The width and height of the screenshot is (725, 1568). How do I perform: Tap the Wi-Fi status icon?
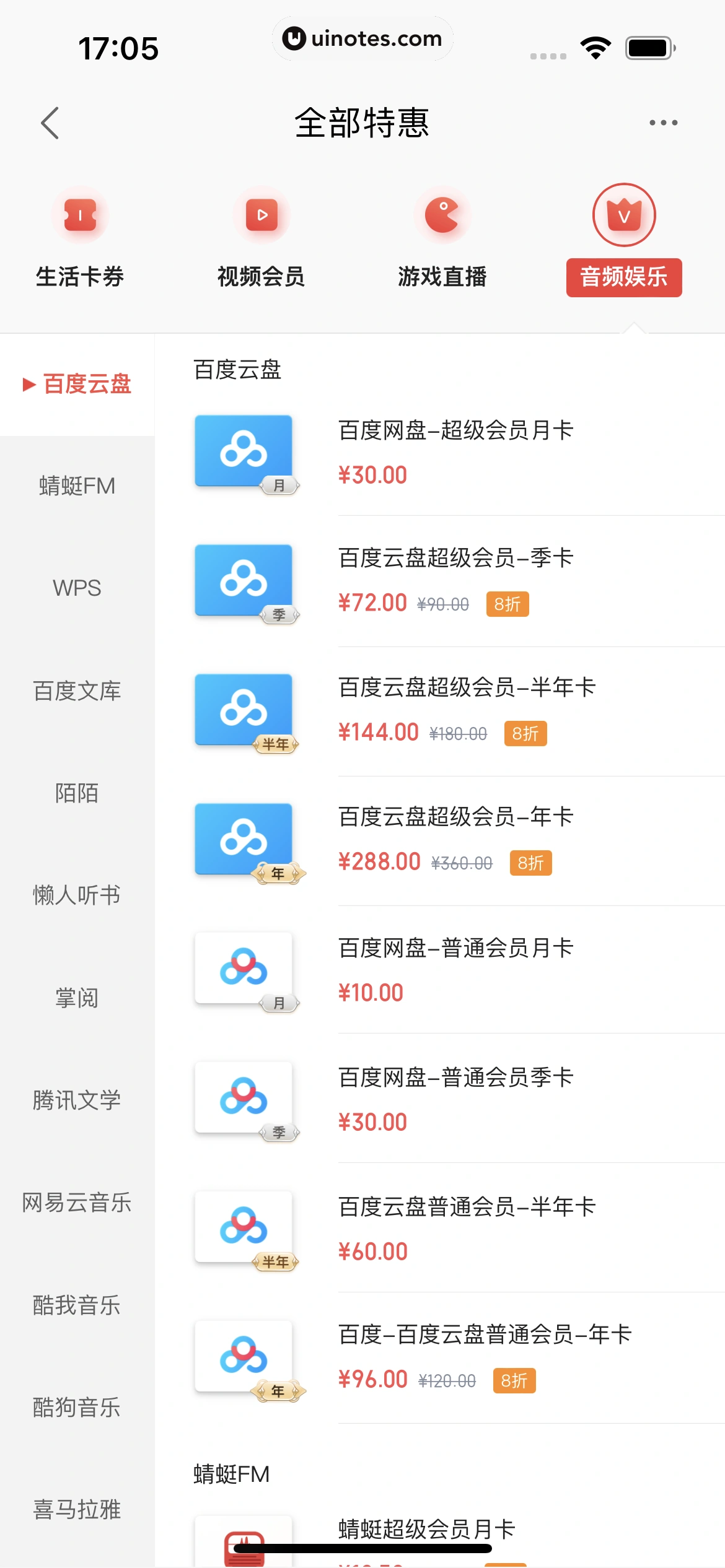click(595, 46)
